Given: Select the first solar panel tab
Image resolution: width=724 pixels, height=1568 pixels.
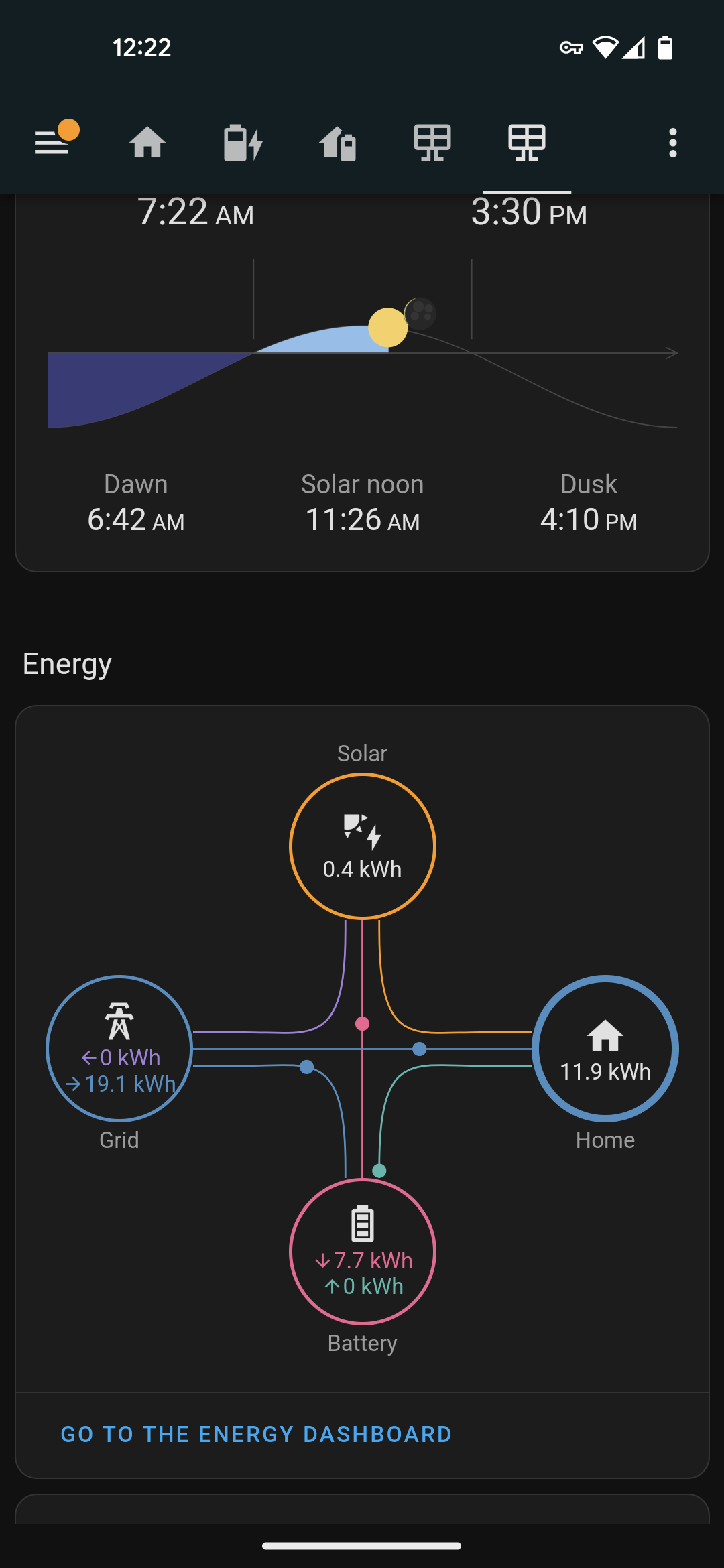Looking at the screenshot, I should 432,143.
